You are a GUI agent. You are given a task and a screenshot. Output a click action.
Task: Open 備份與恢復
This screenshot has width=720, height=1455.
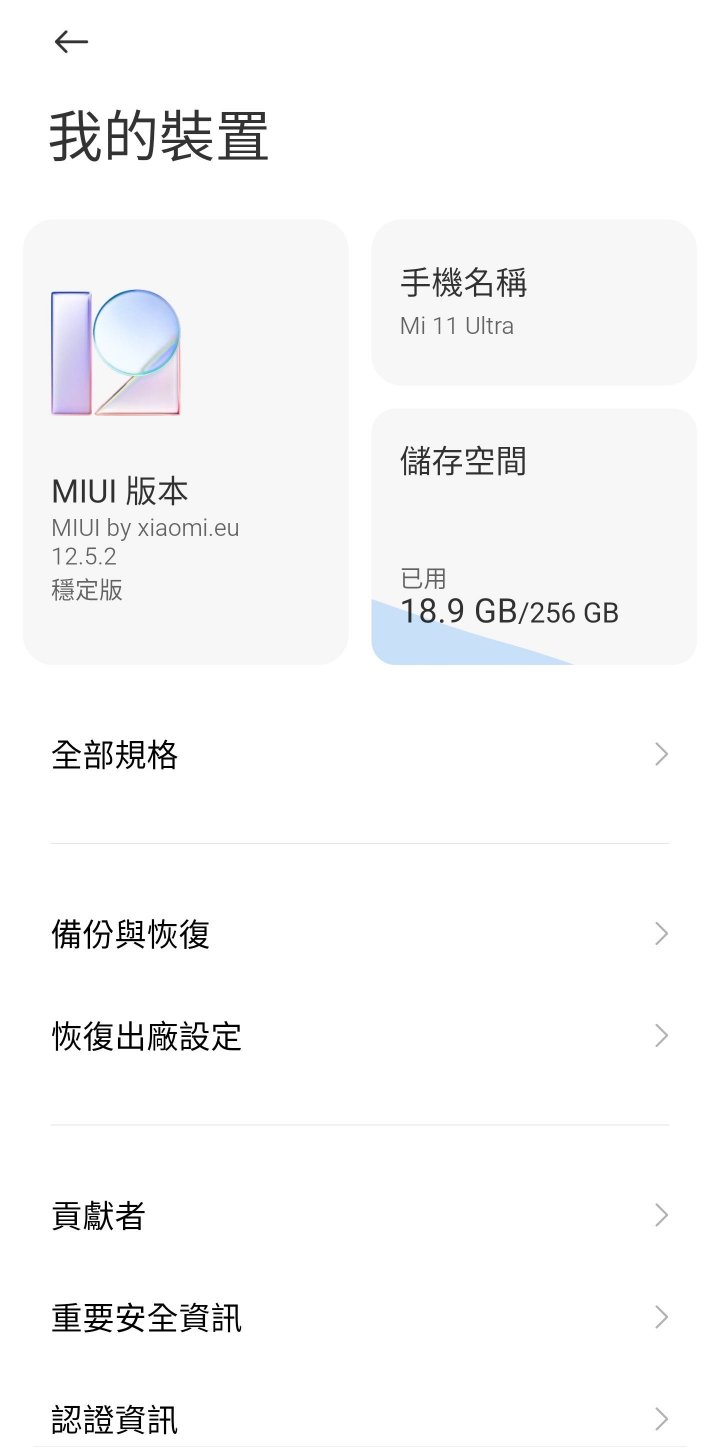(360, 934)
